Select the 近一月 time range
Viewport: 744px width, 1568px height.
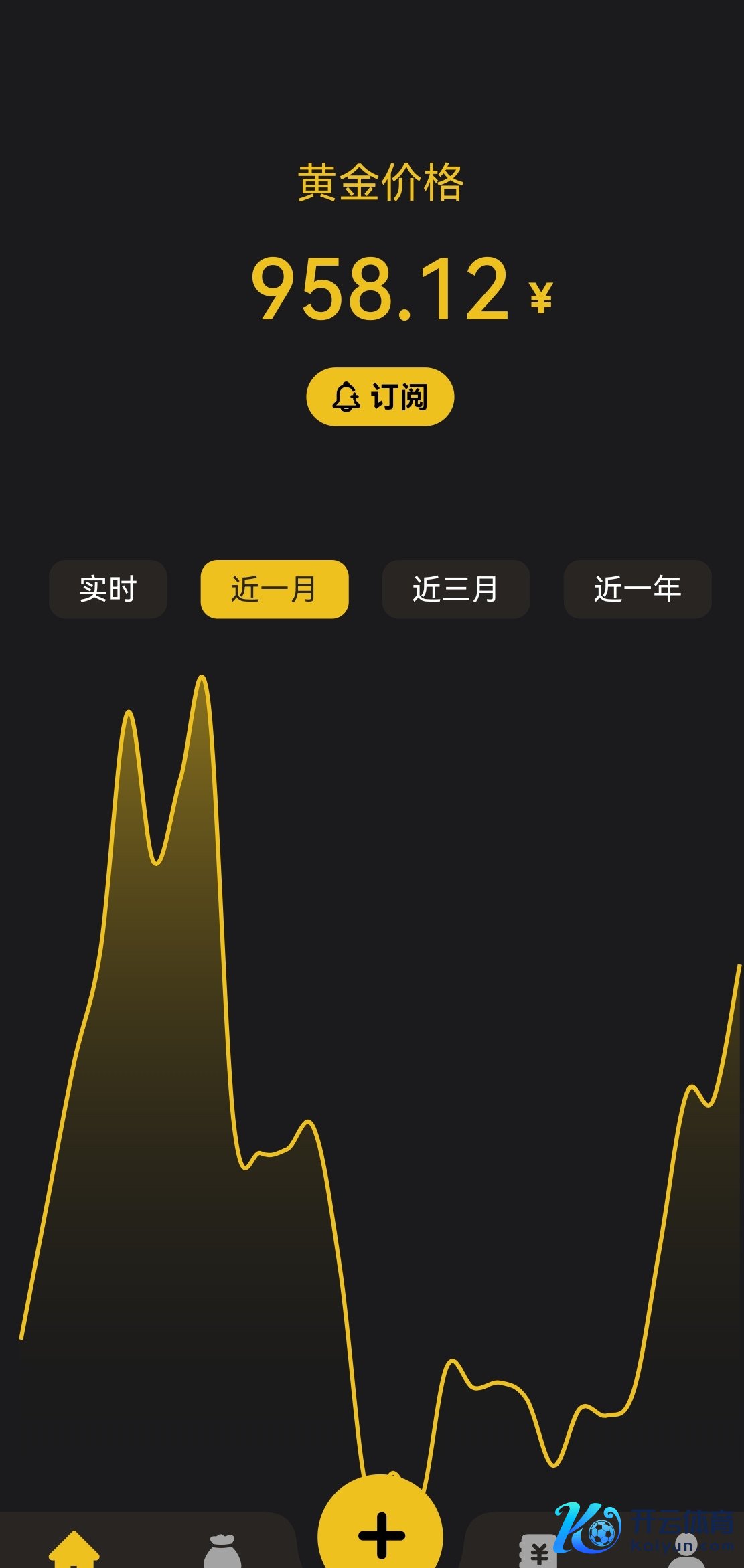275,590
